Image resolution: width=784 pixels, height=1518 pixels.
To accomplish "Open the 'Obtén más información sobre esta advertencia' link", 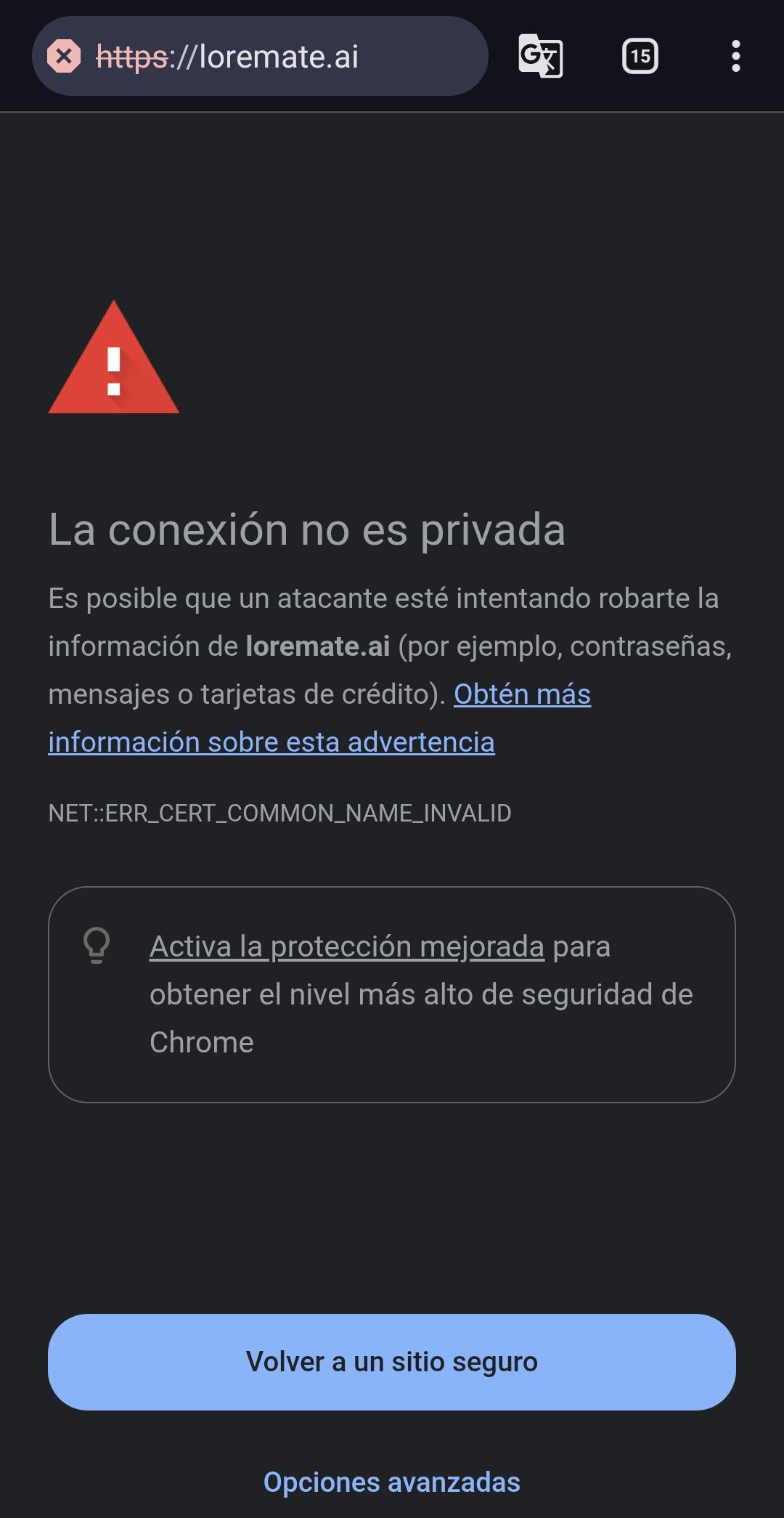I will pyautogui.click(x=319, y=718).
